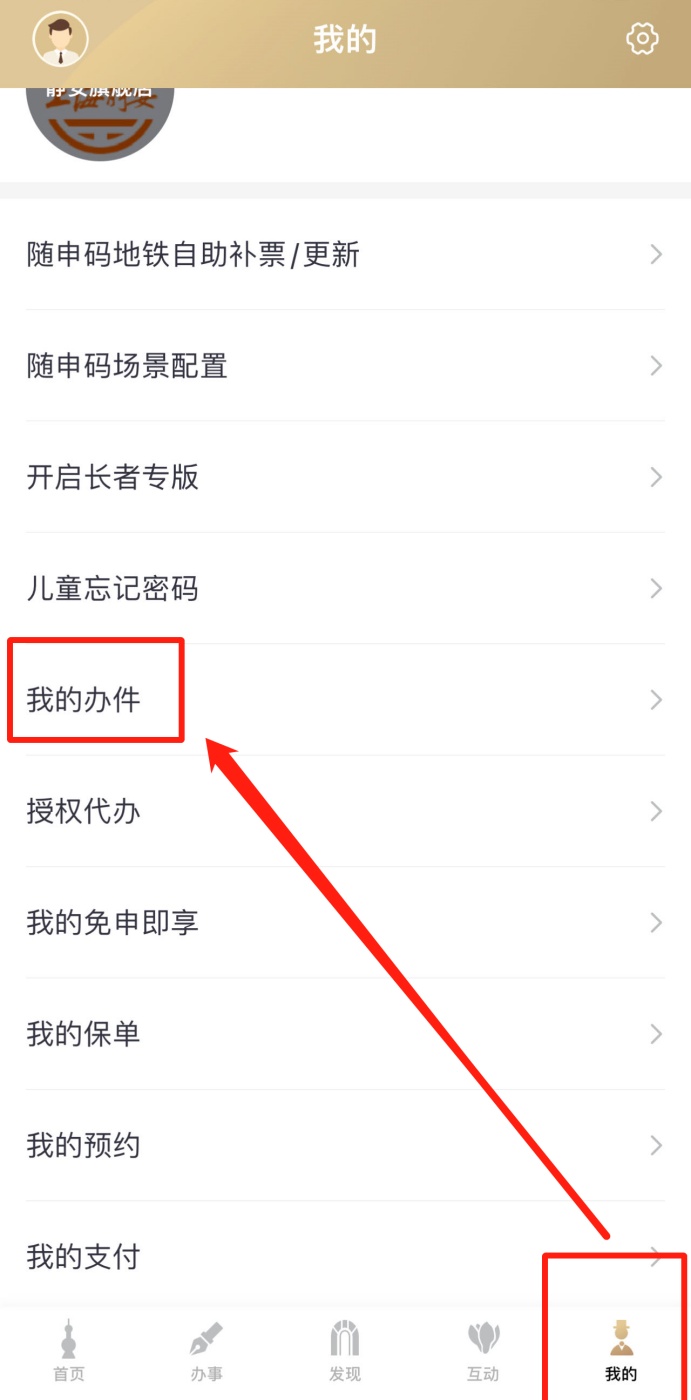The height and width of the screenshot is (1400, 691).
Task: Open 我的预约 row
Action: [345, 1145]
